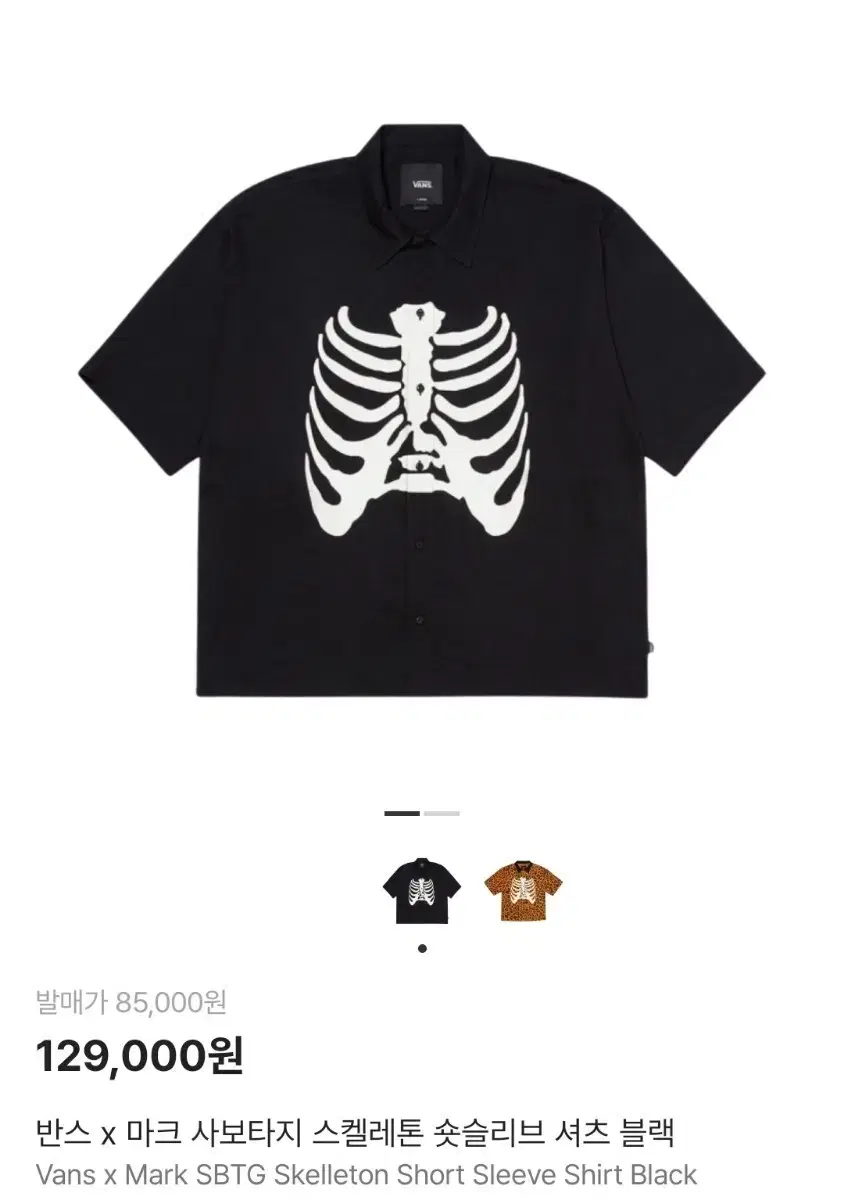Viewport: 844px width, 1200px height.
Task: Click the small tag on the shirt's side hem
Action: (x=649, y=648)
